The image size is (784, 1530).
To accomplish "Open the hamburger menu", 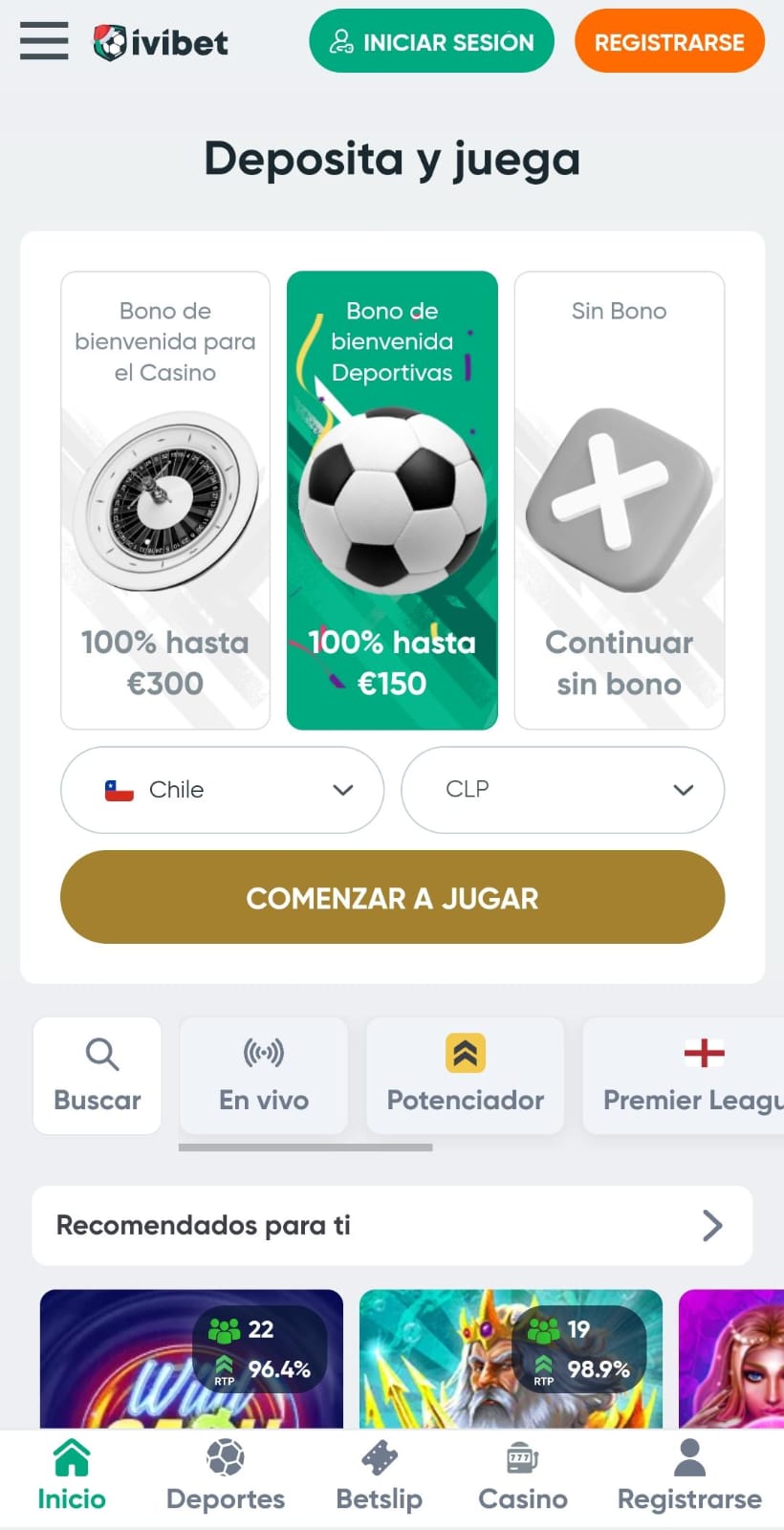I will (x=44, y=41).
